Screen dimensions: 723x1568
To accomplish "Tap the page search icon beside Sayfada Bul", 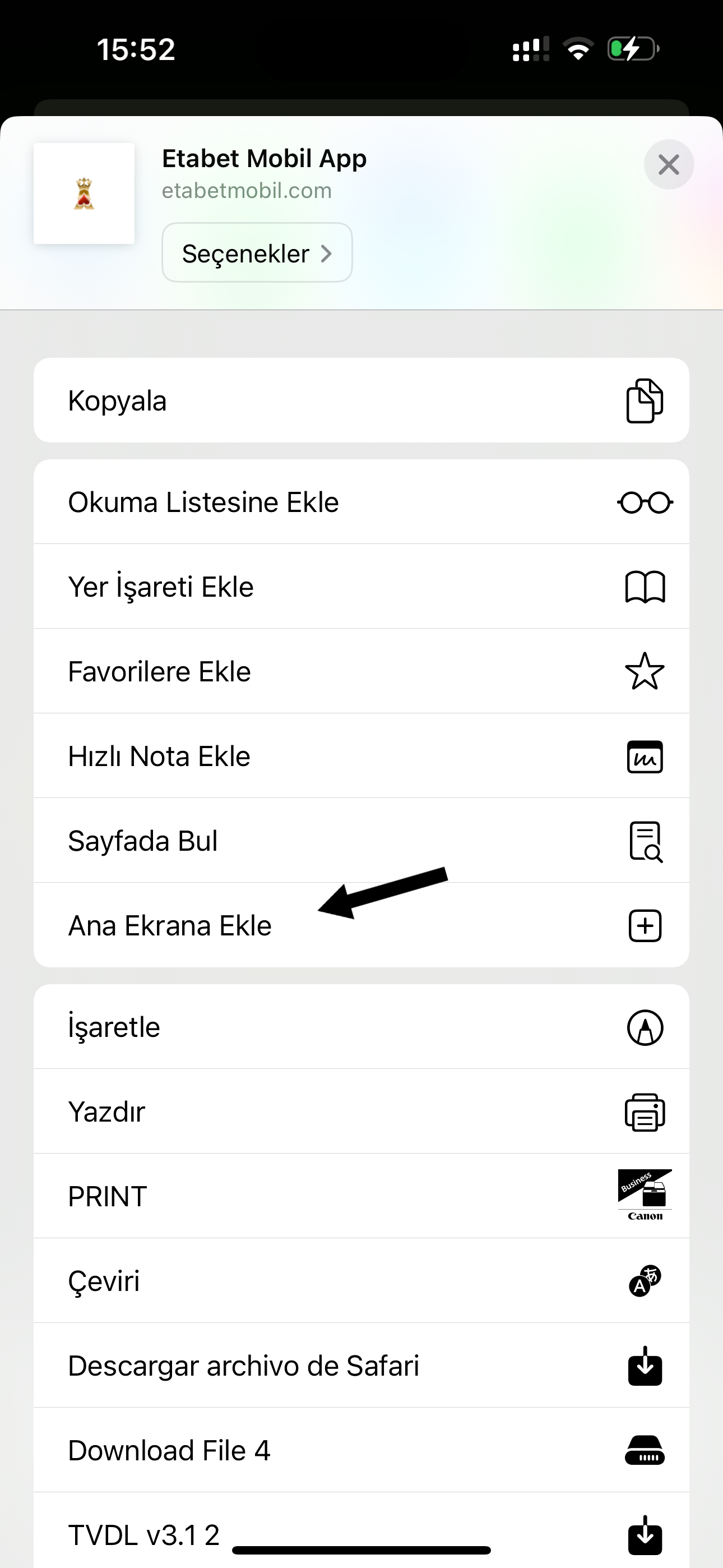I will tap(645, 841).
